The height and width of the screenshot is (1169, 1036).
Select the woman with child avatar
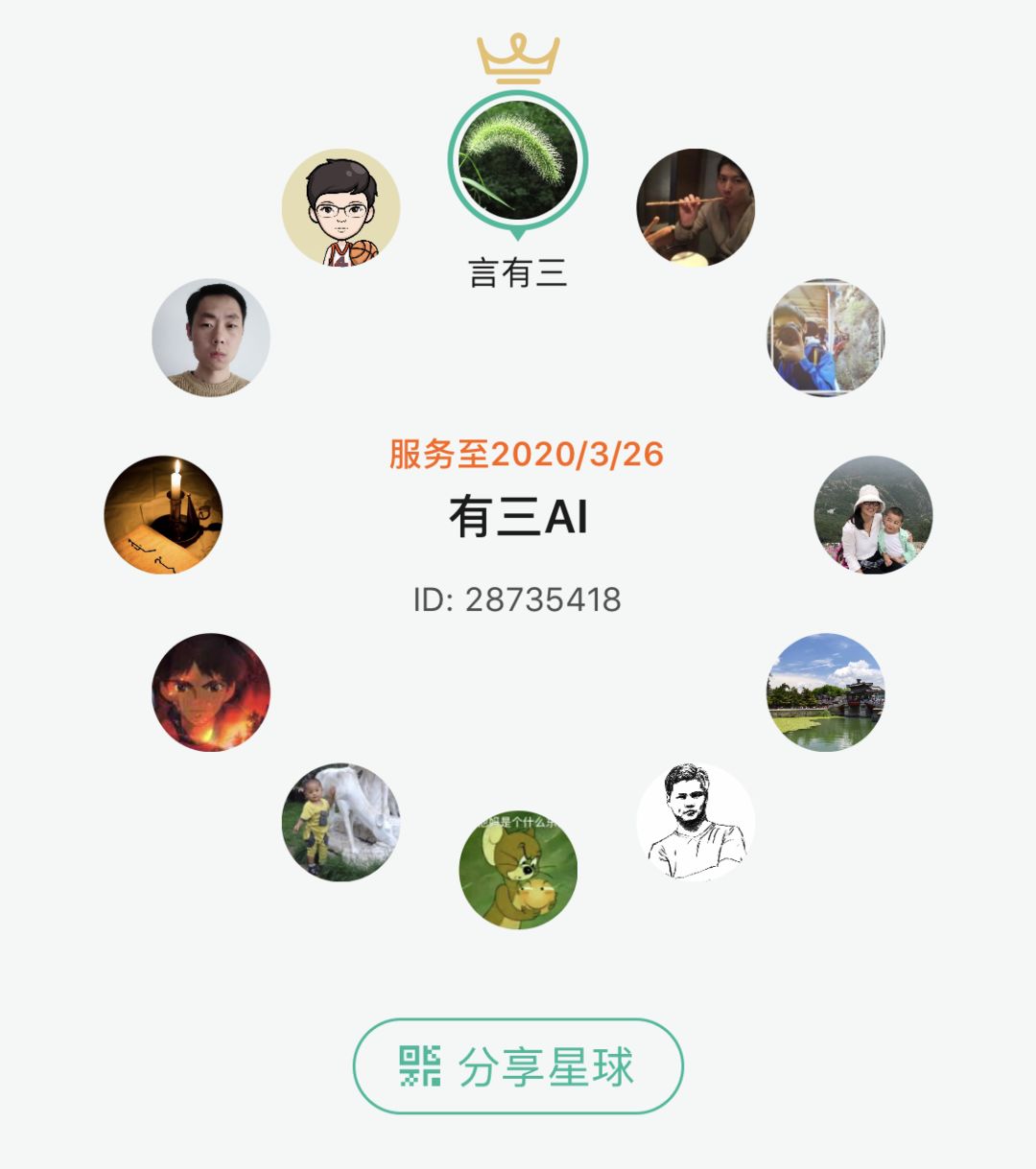tap(873, 515)
